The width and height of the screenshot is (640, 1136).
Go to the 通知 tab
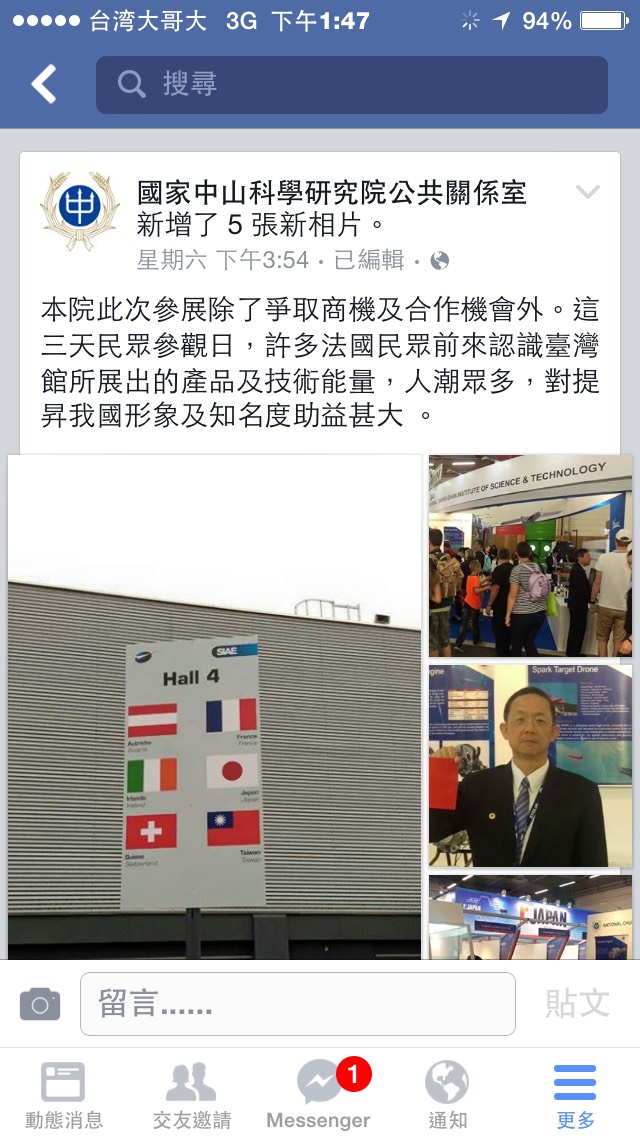tap(447, 1095)
